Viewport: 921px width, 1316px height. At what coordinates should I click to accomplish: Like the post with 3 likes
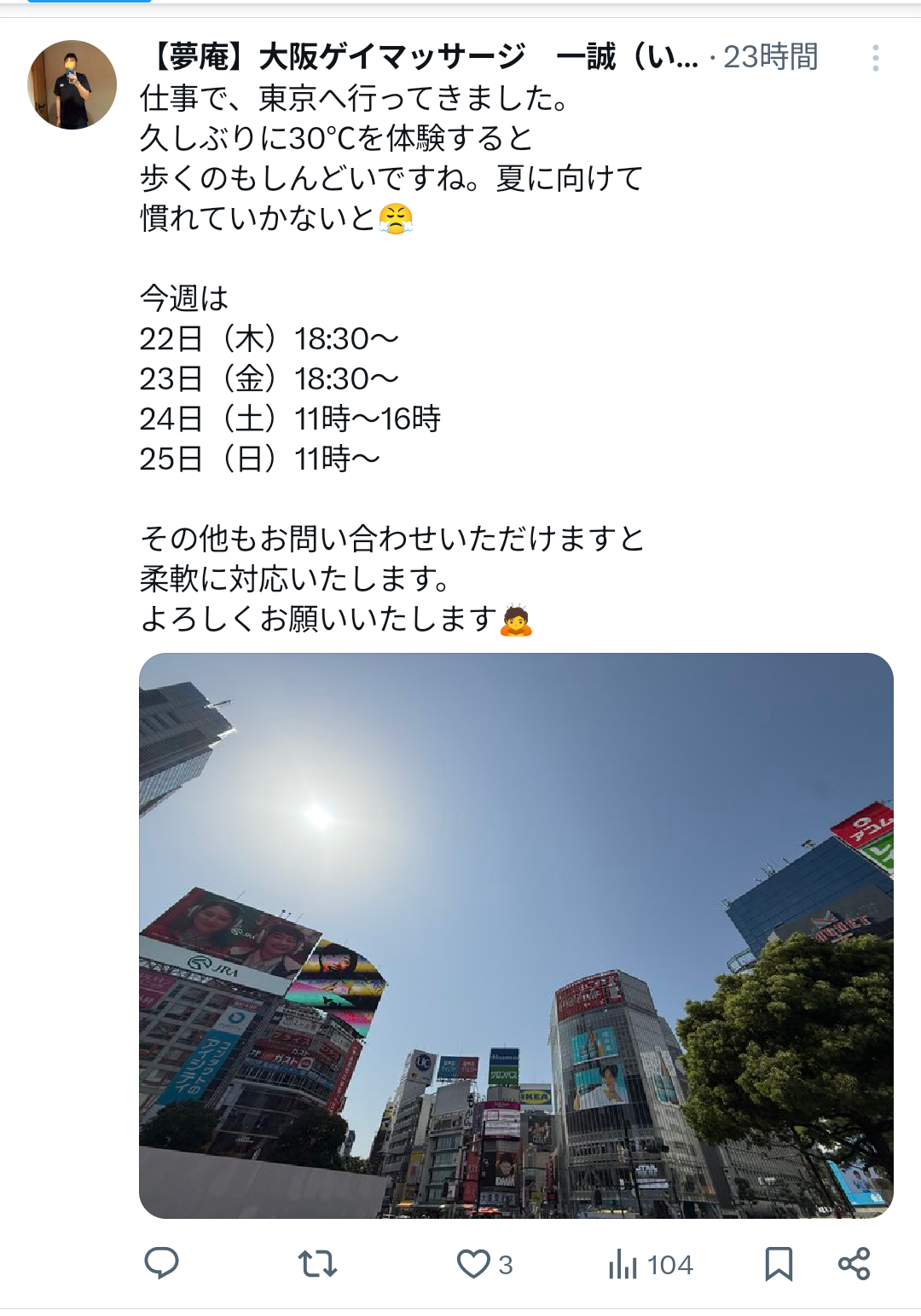pos(474,1263)
